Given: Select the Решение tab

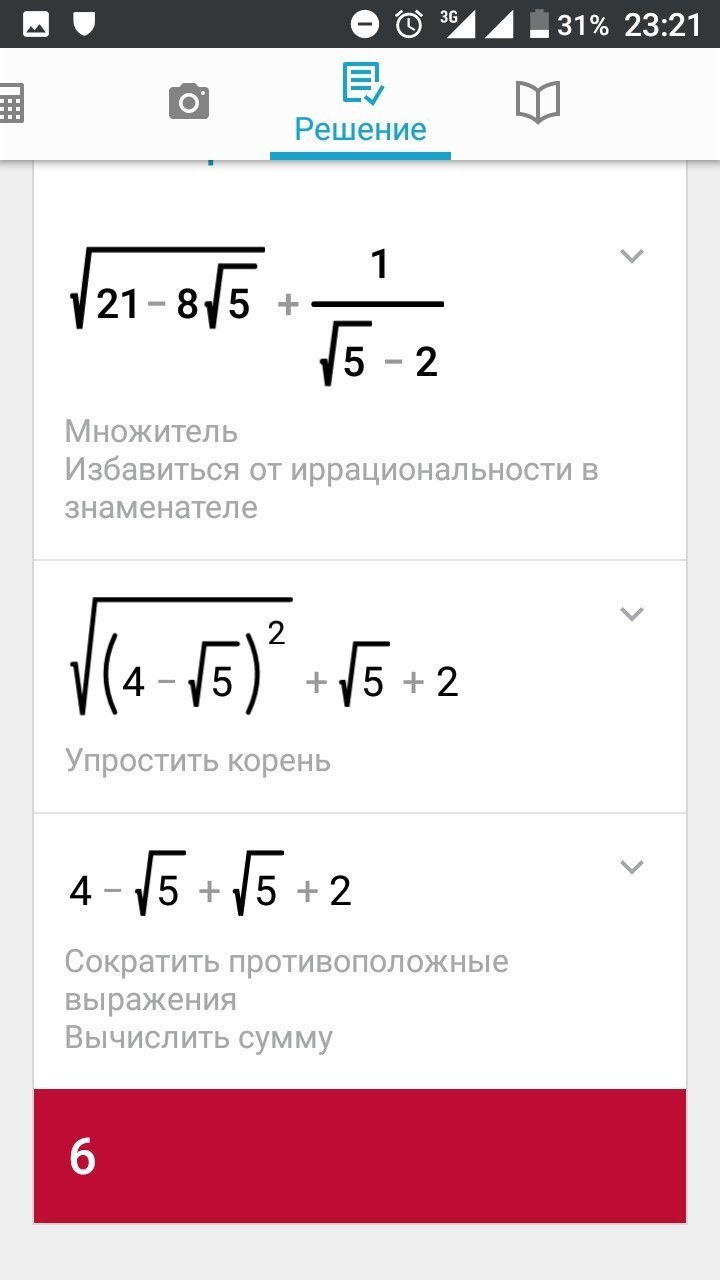Looking at the screenshot, I should click(360, 107).
